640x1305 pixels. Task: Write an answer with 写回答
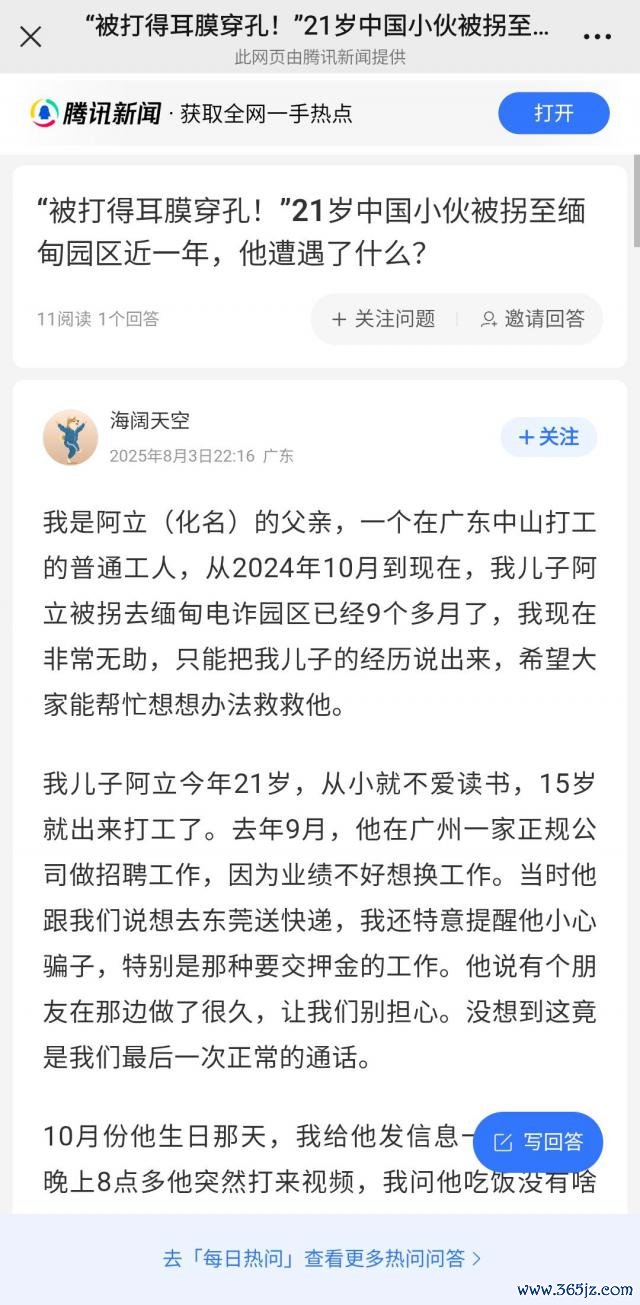point(538,1142)
